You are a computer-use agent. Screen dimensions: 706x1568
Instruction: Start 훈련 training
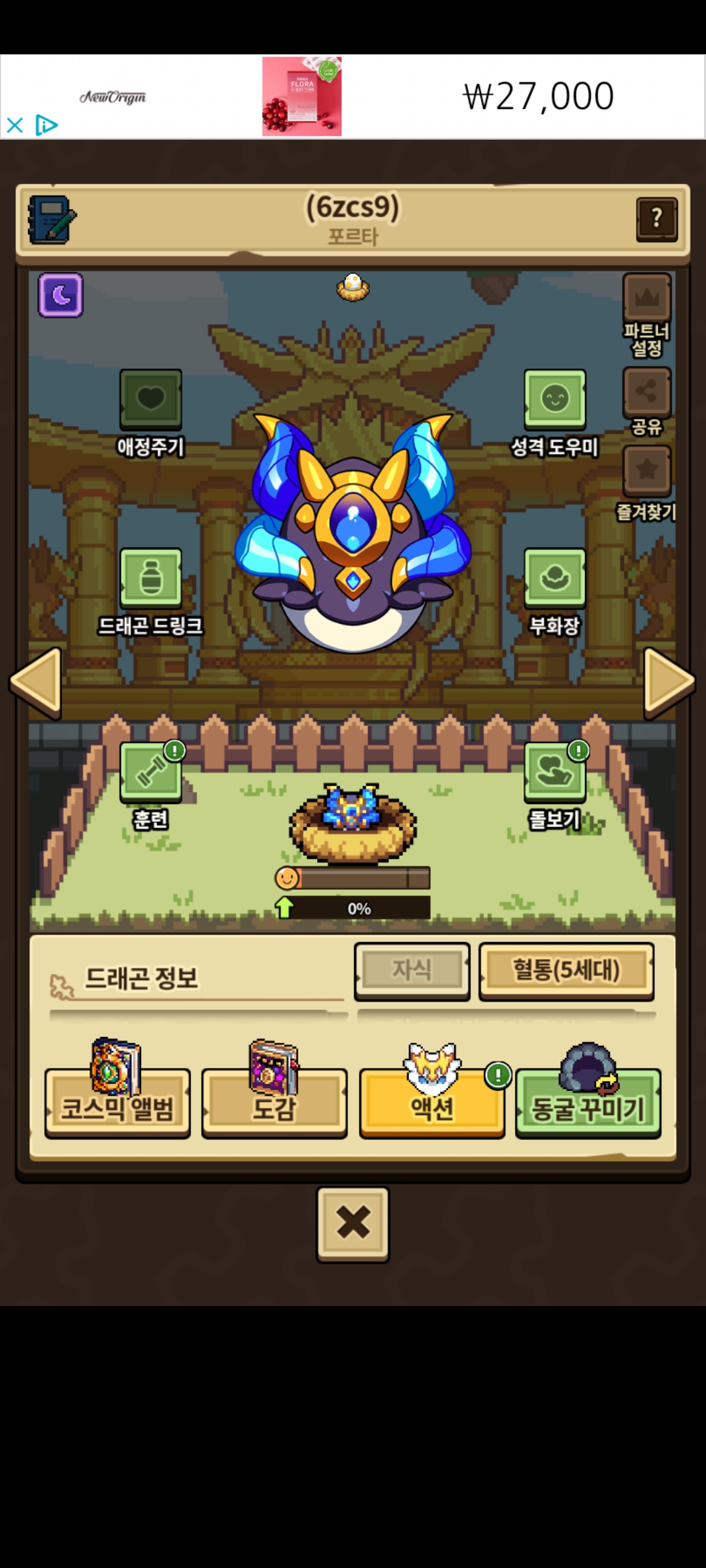(x=150, y=772)
